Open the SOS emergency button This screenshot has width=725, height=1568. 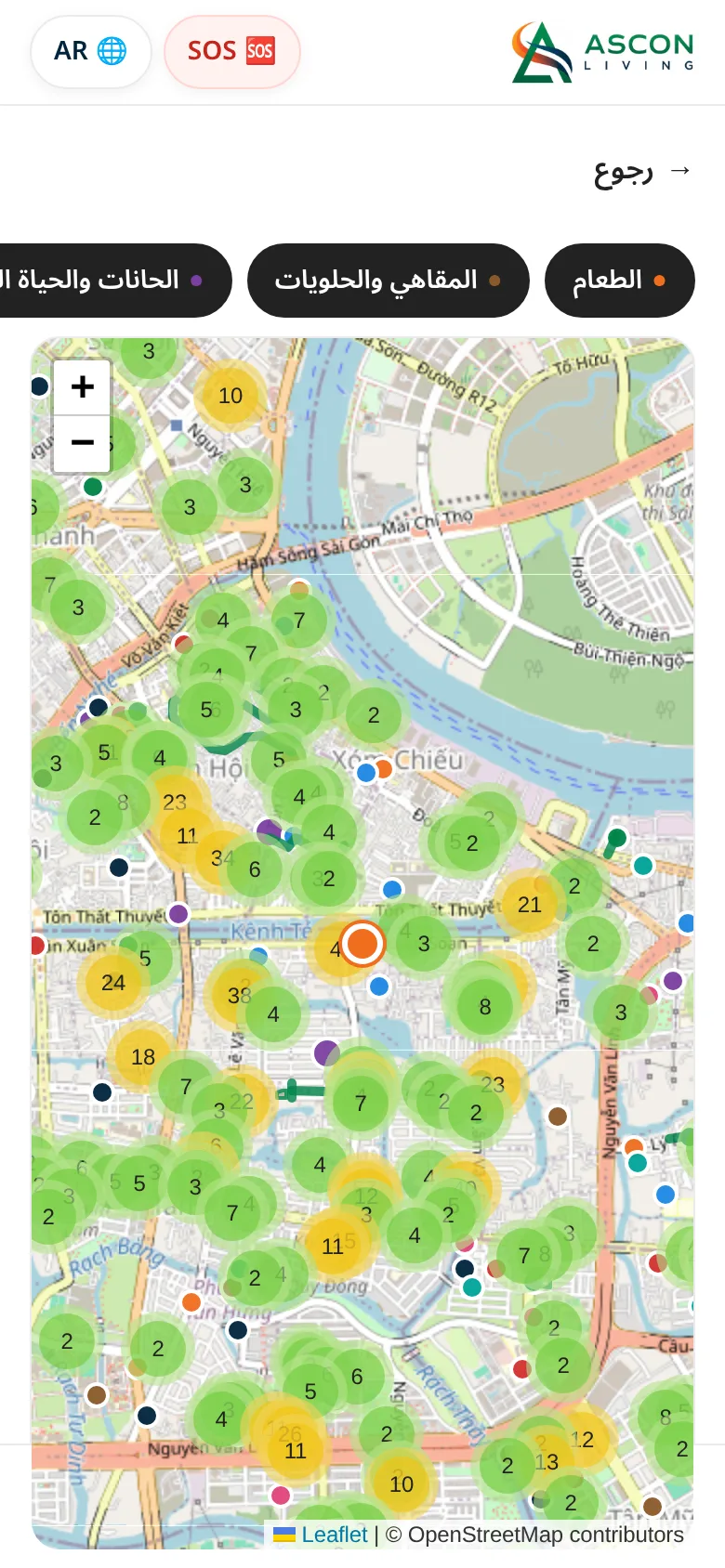(231, 51)
